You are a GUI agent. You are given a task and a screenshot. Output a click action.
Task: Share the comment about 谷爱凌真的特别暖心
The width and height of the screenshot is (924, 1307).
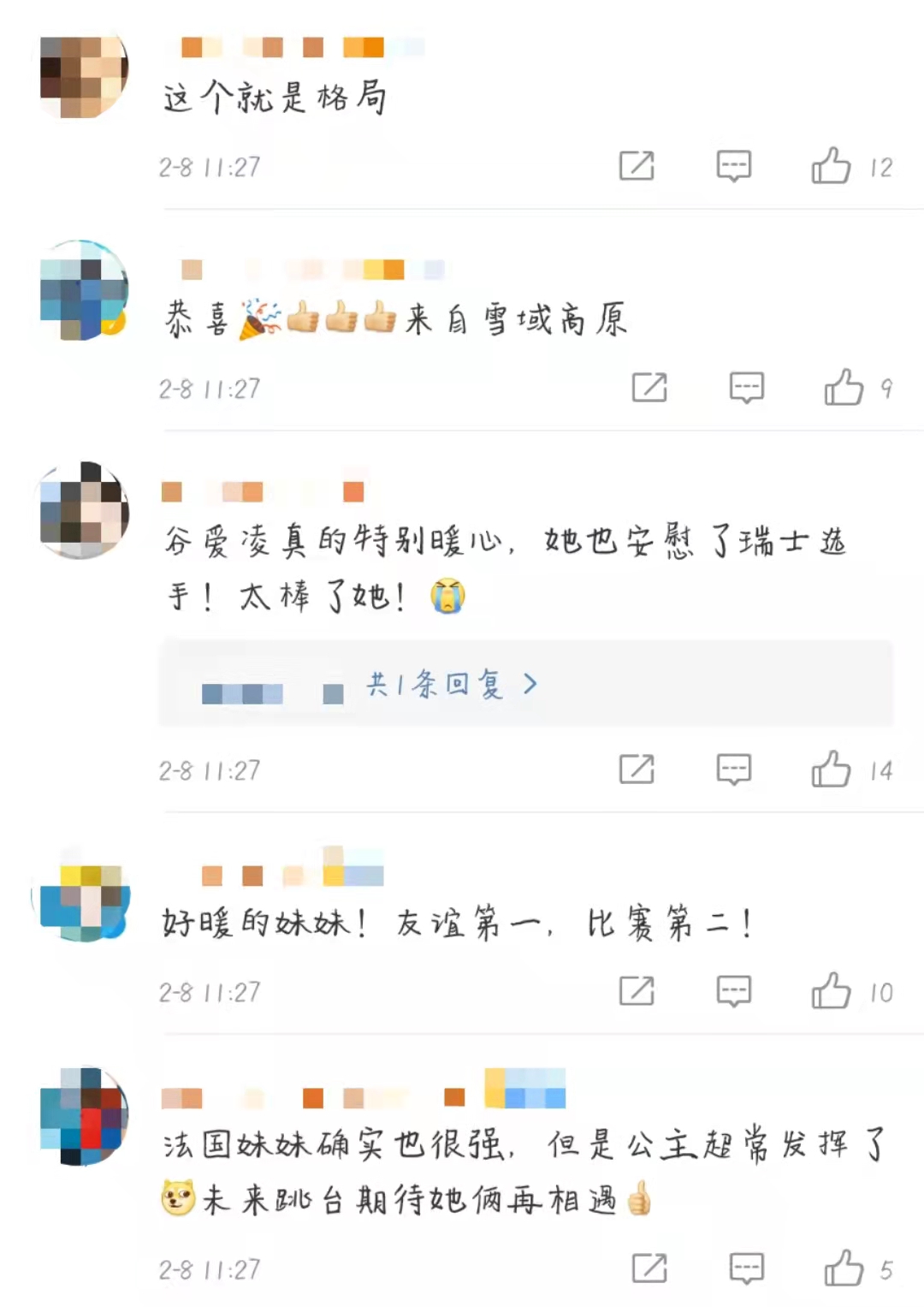click(637, 769)
